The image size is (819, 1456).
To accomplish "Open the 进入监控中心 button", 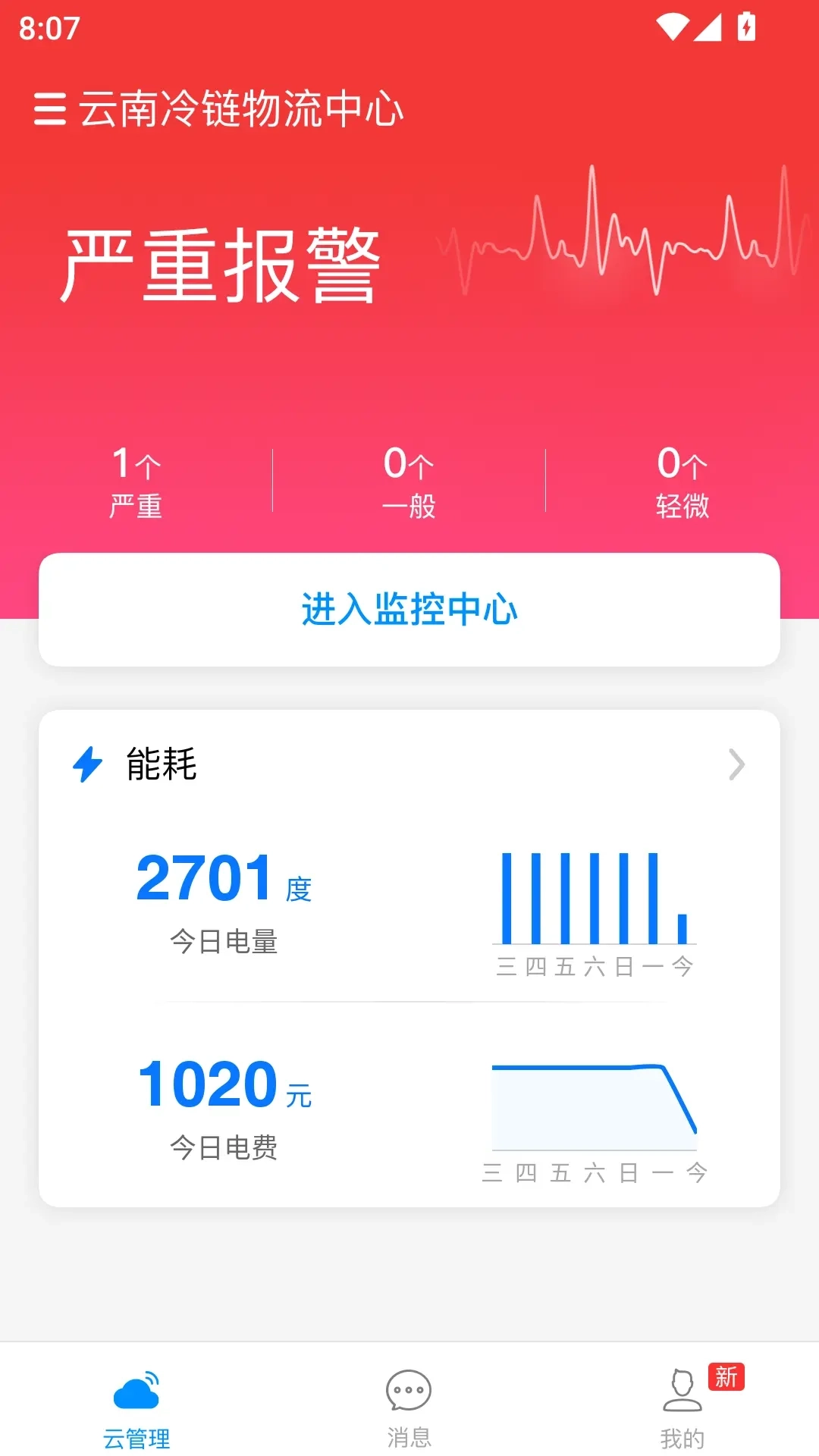I will (409, 609).
